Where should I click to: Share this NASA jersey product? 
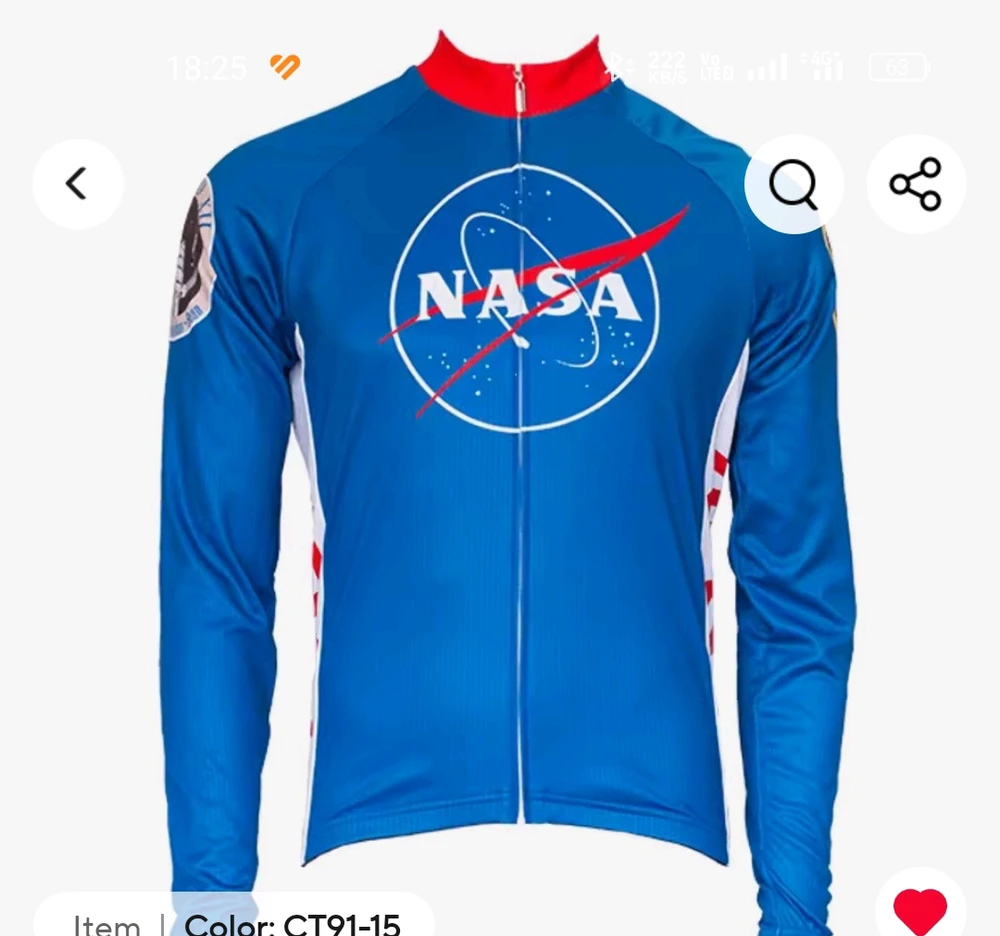coord(915,184)
